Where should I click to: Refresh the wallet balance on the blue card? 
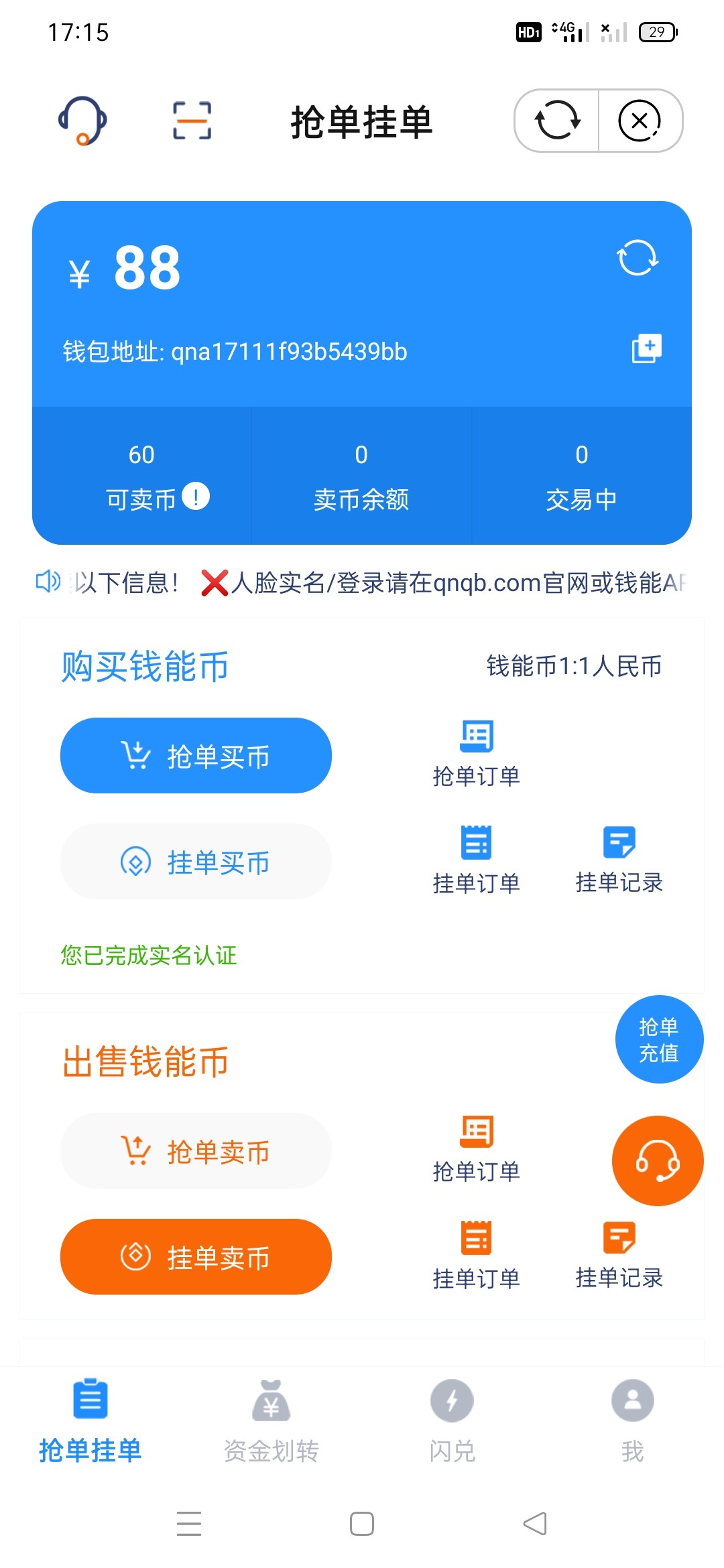[x=638, y=258]
